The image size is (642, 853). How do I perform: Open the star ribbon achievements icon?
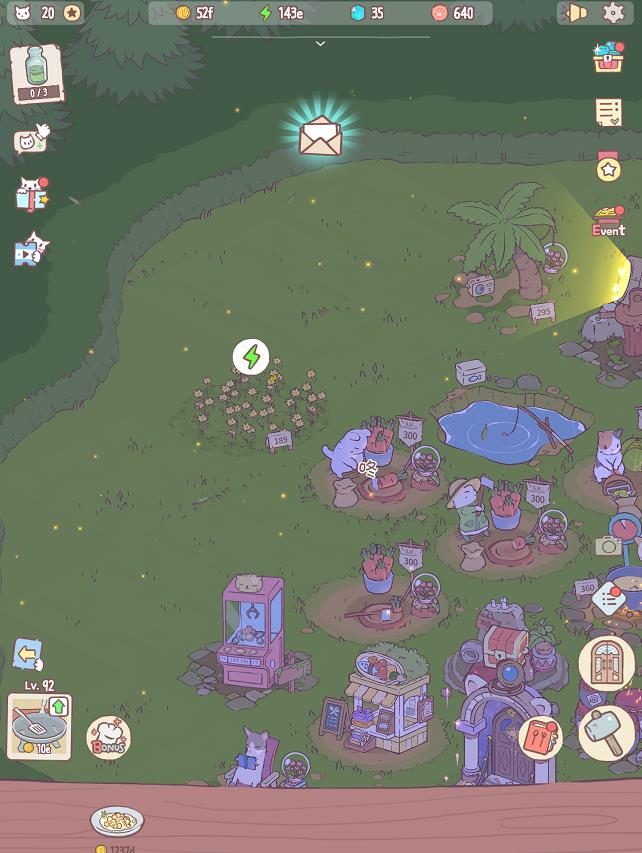[608, 167]
